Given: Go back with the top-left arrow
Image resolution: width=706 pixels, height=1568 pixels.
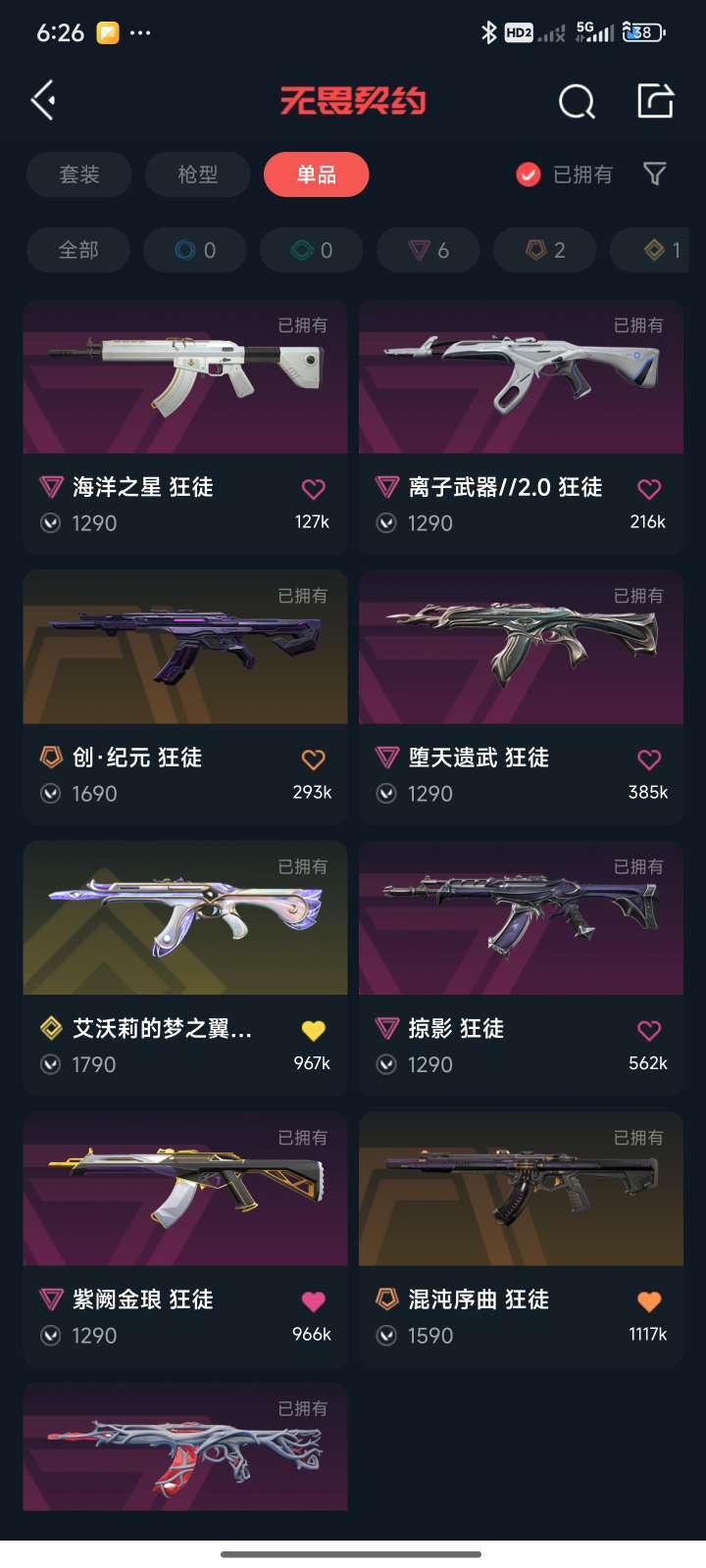Looking at the screenshot, I should point(43,100).
